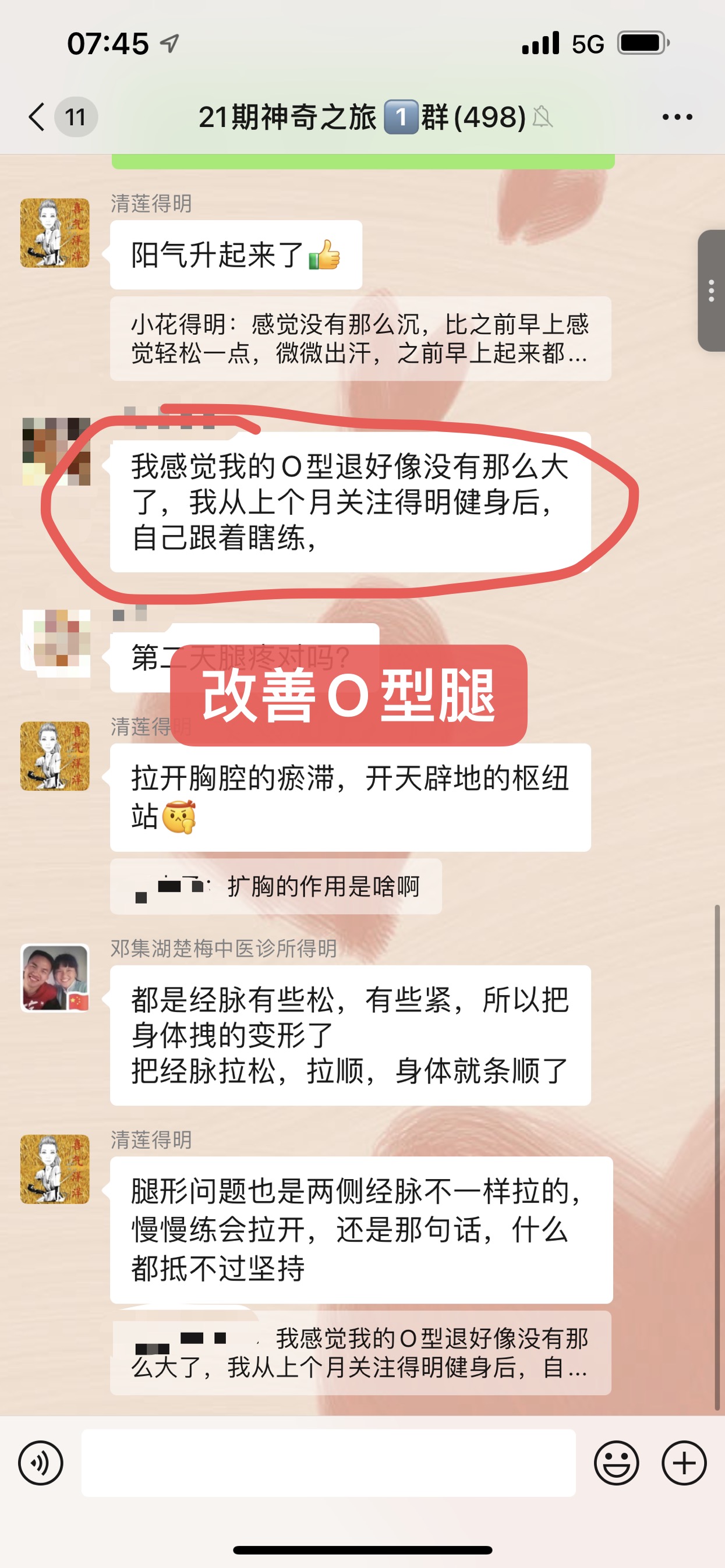Viewport: 725px width, 1568px height.
Task: Open the quoted message 扩胸的作用是啥啊
Action: (276, 886)
